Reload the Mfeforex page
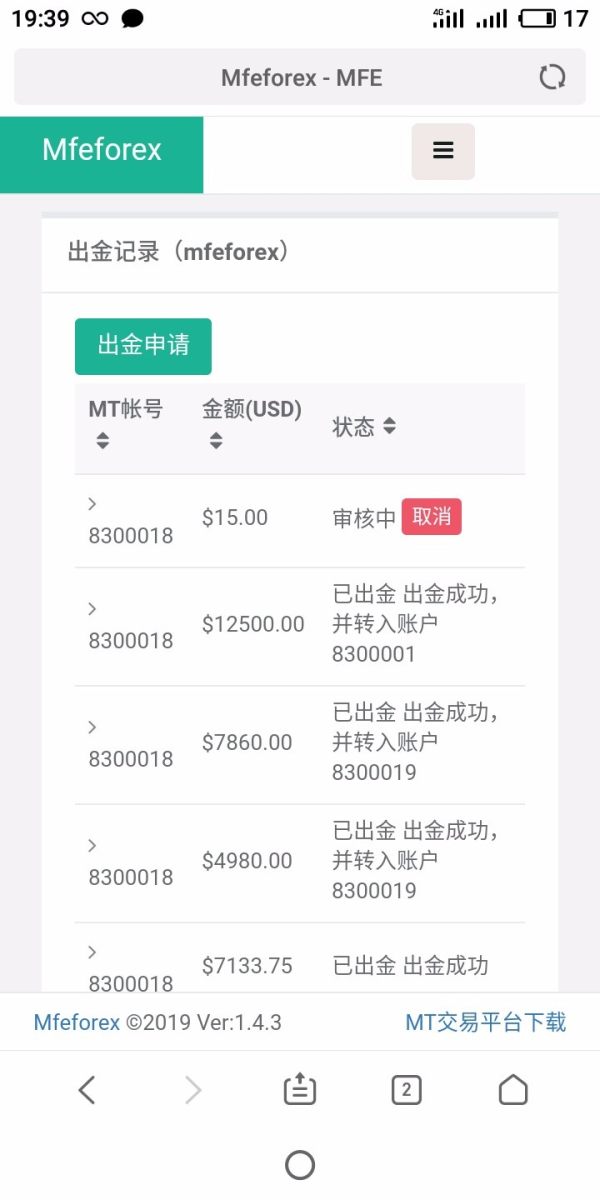 [552, 77]
